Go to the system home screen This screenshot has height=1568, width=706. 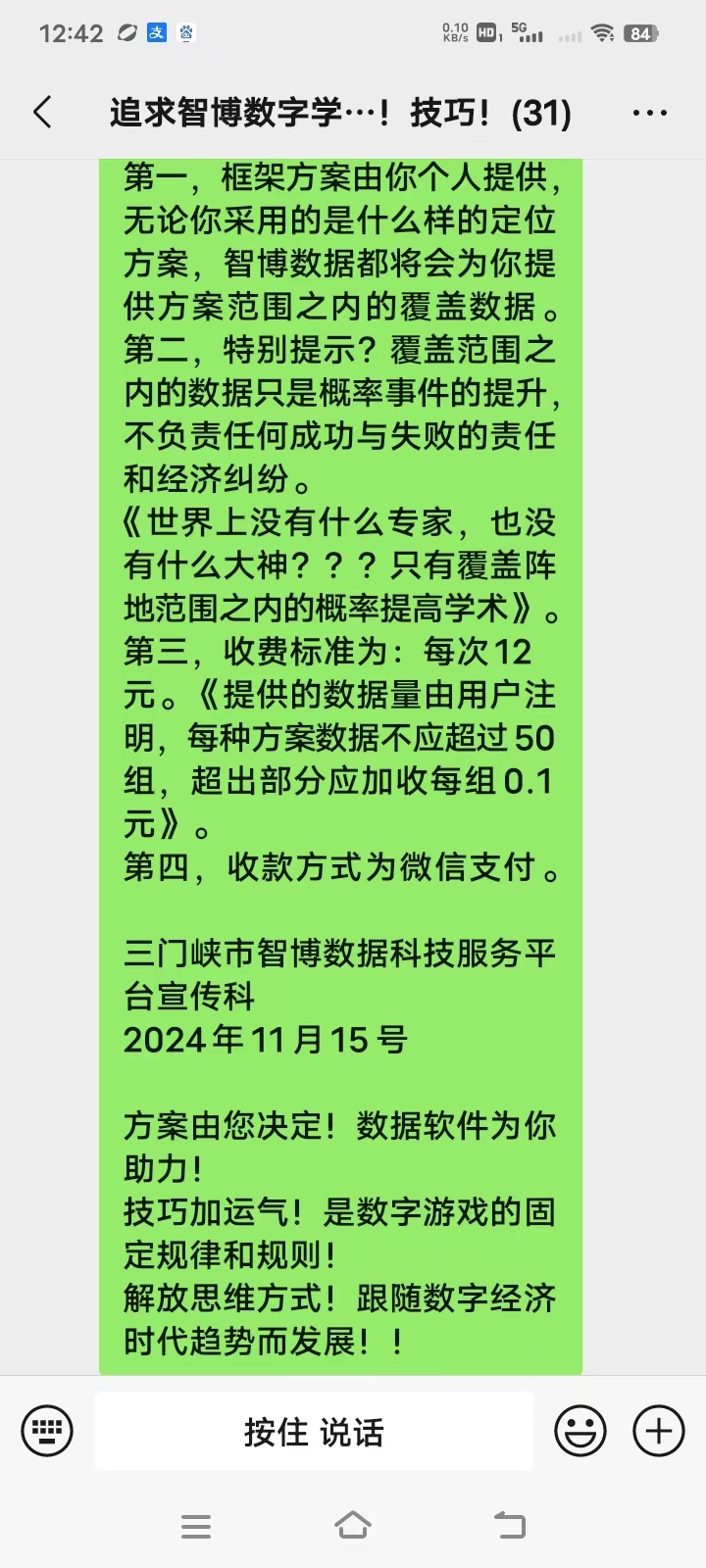point(353,1525)
